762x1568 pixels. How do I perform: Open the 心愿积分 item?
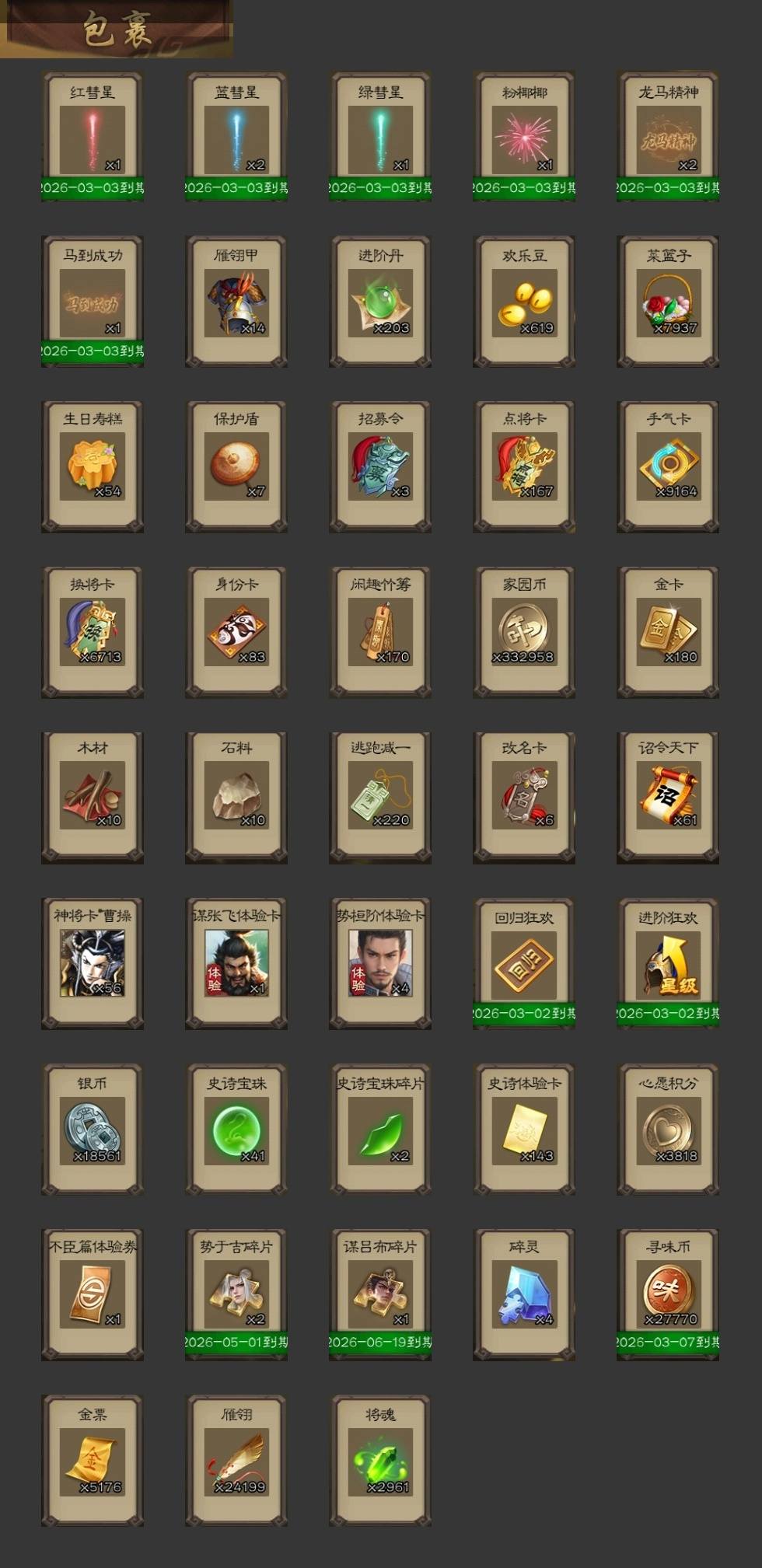point(668,1129)
